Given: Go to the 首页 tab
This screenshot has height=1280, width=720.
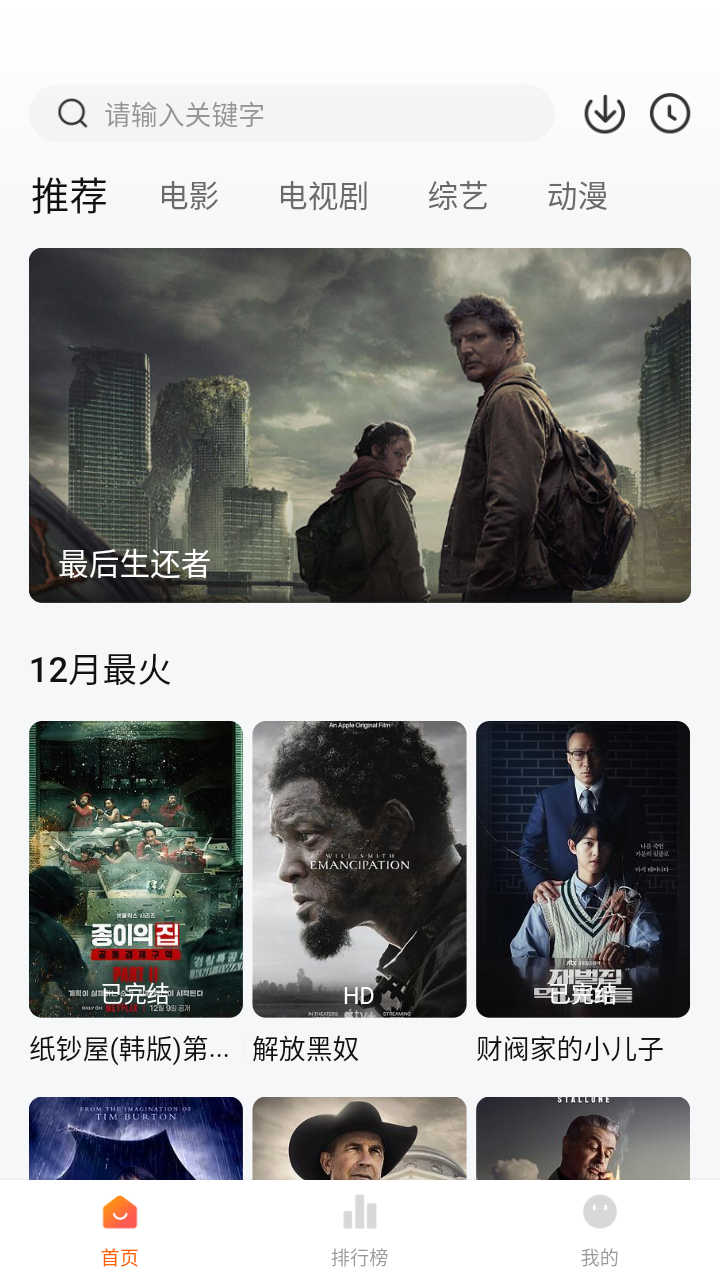Looking at the screenshot, I should pos(120,1230).
